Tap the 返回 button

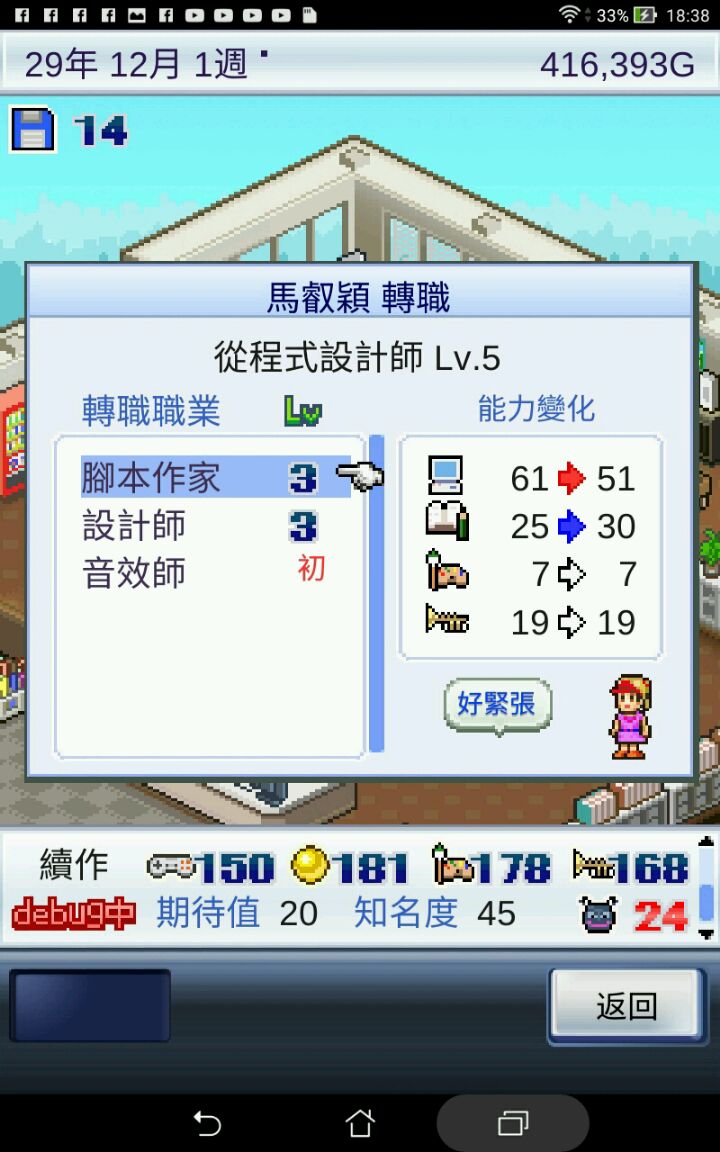pos(626,1006)
